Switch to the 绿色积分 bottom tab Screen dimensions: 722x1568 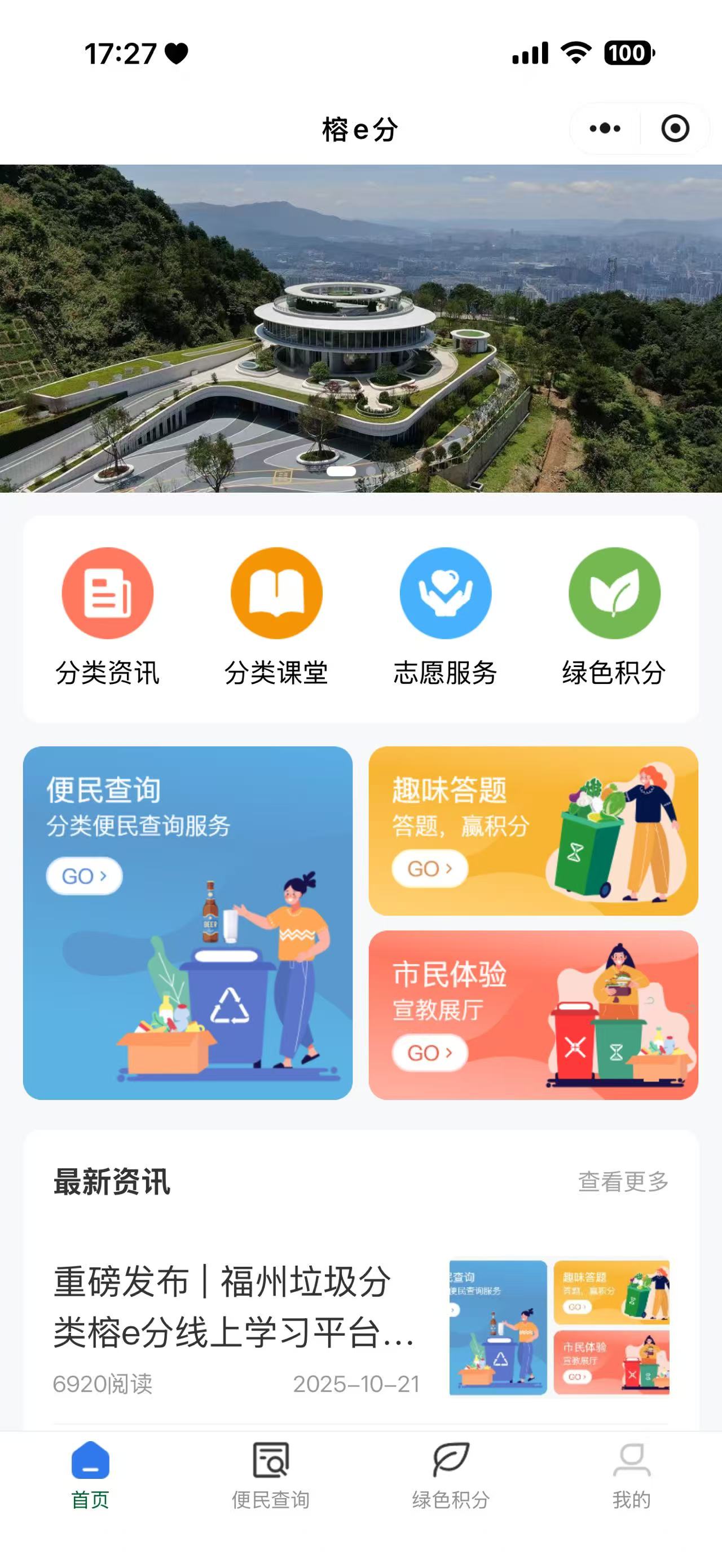pos(451,1474)
